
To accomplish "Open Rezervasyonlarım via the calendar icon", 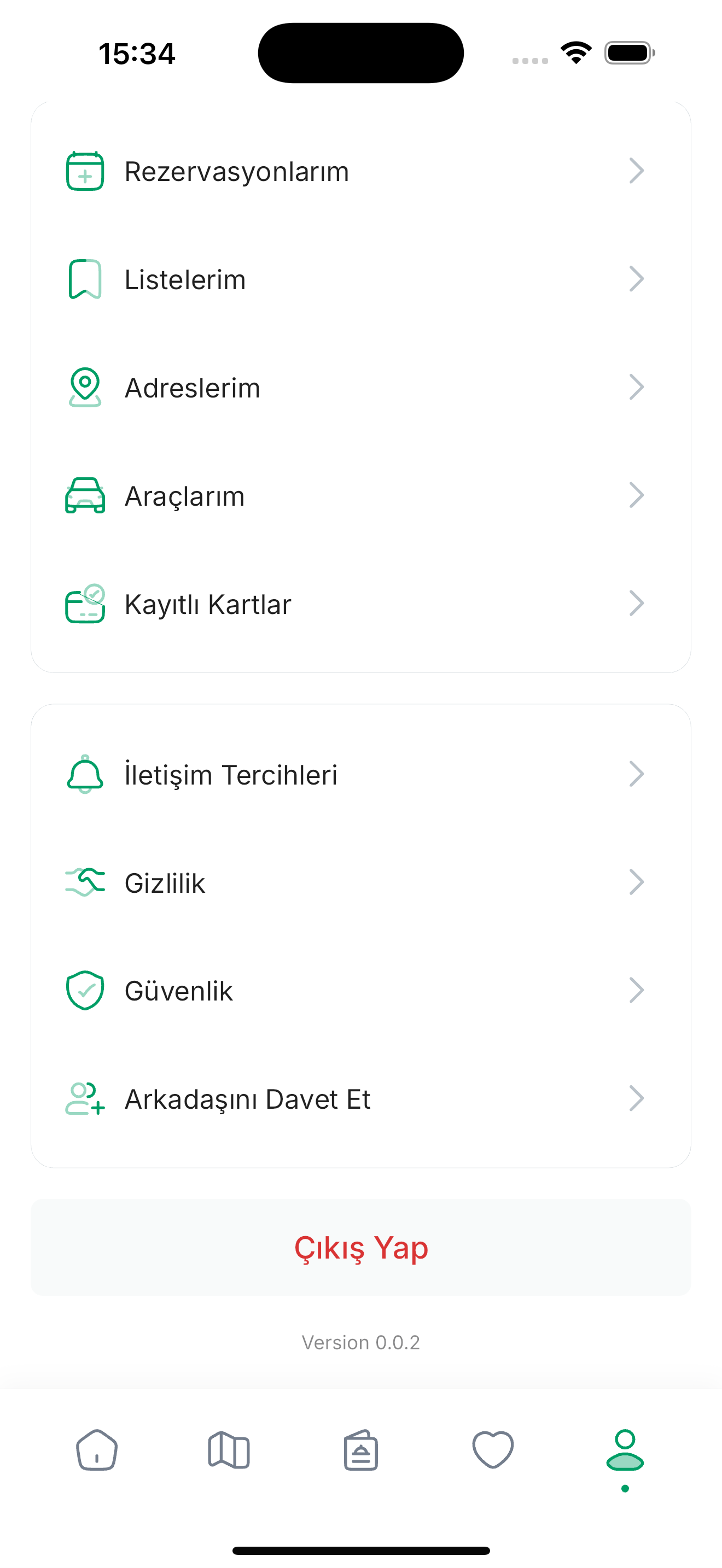I will pos(85,171).
